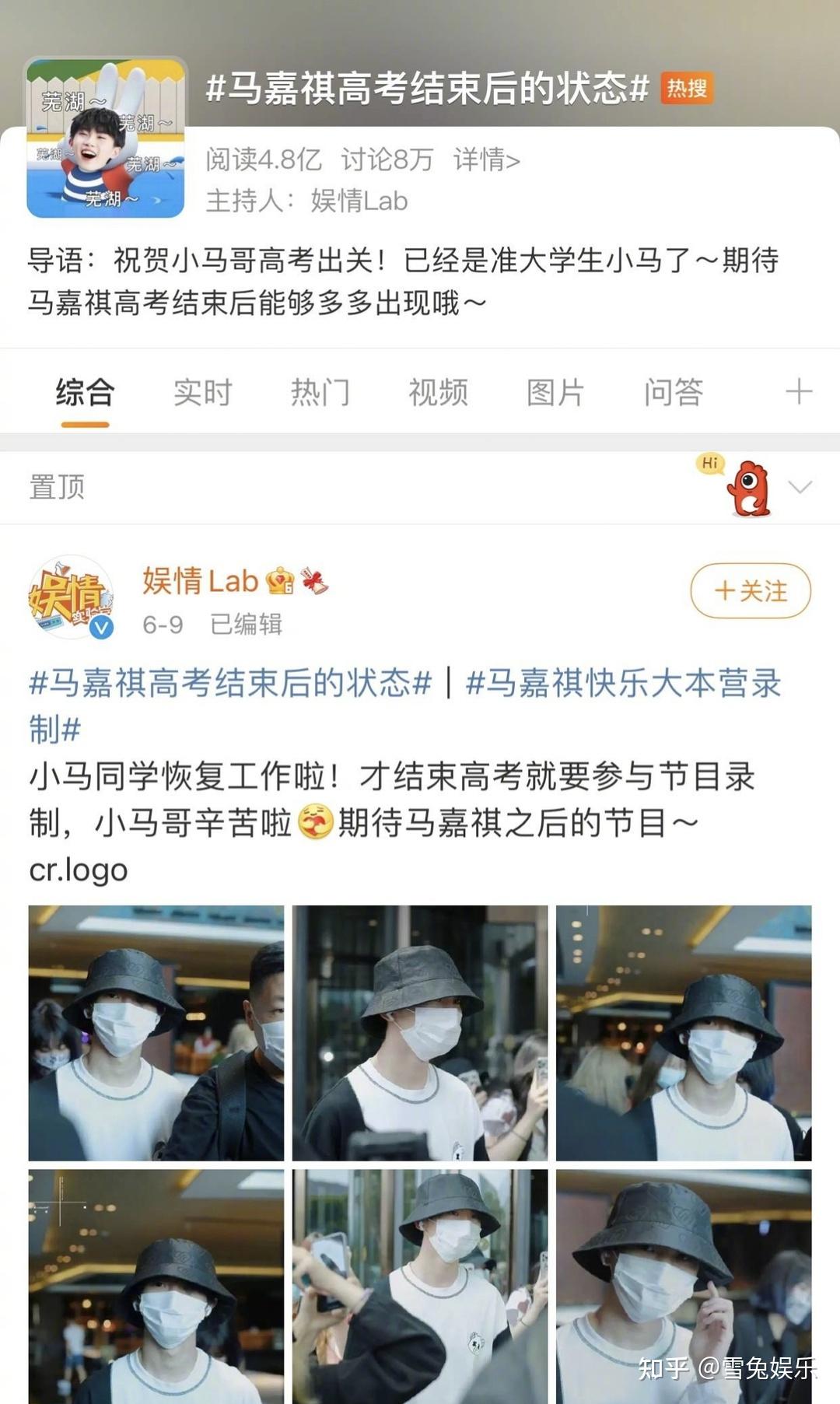
Task: View the second photo in top row
Action: (420, 1033)
